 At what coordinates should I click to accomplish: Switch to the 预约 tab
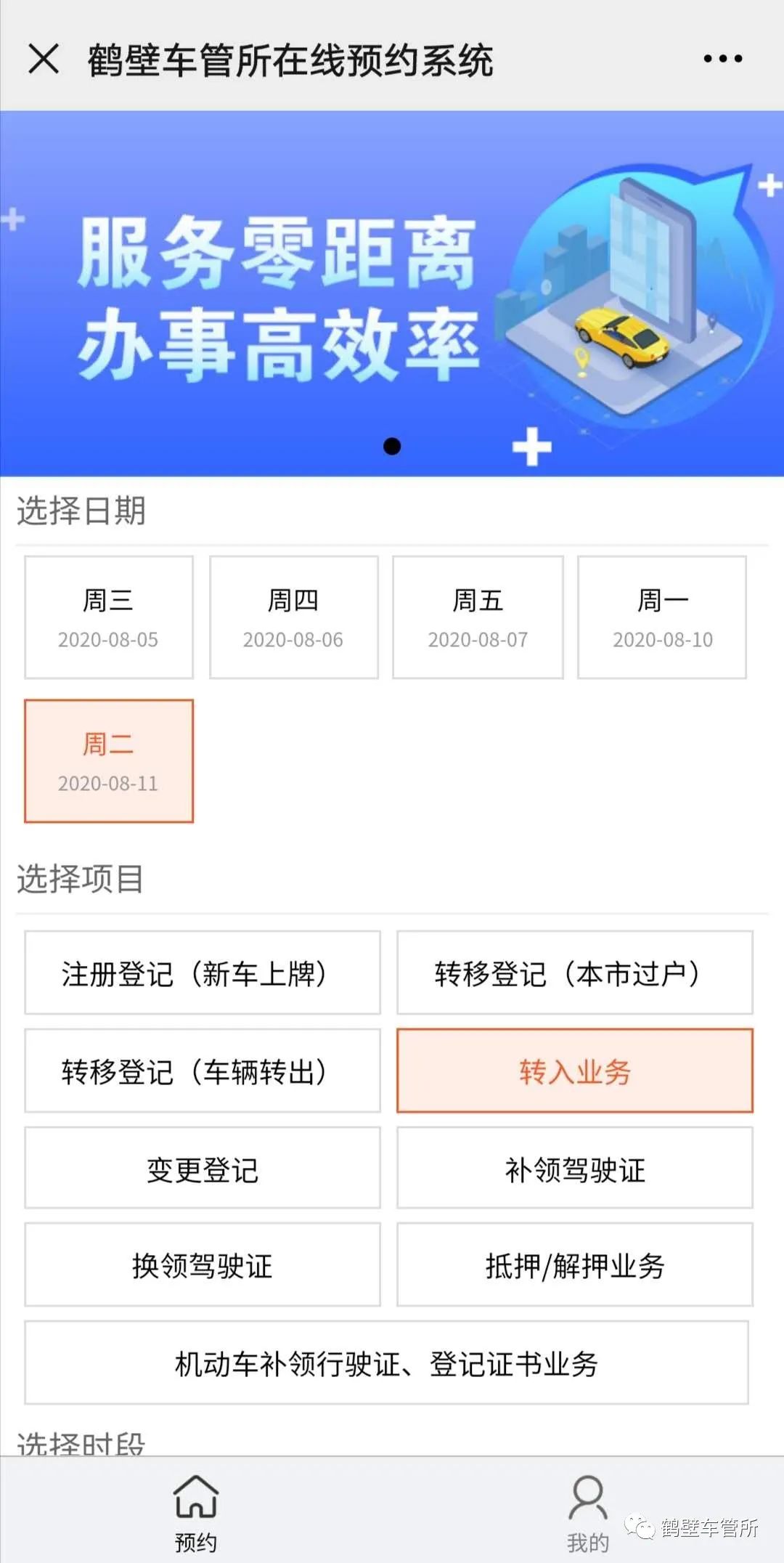[x=196, y=1511]
